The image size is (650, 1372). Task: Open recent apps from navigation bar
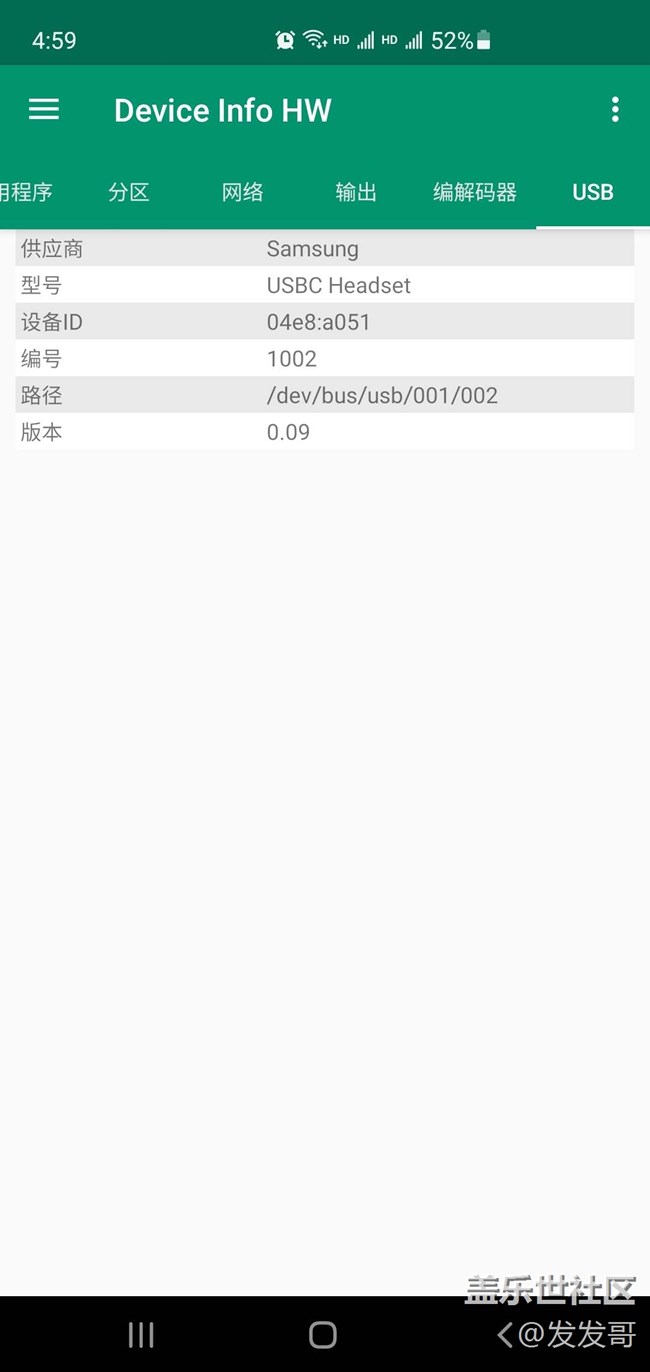141,1334
